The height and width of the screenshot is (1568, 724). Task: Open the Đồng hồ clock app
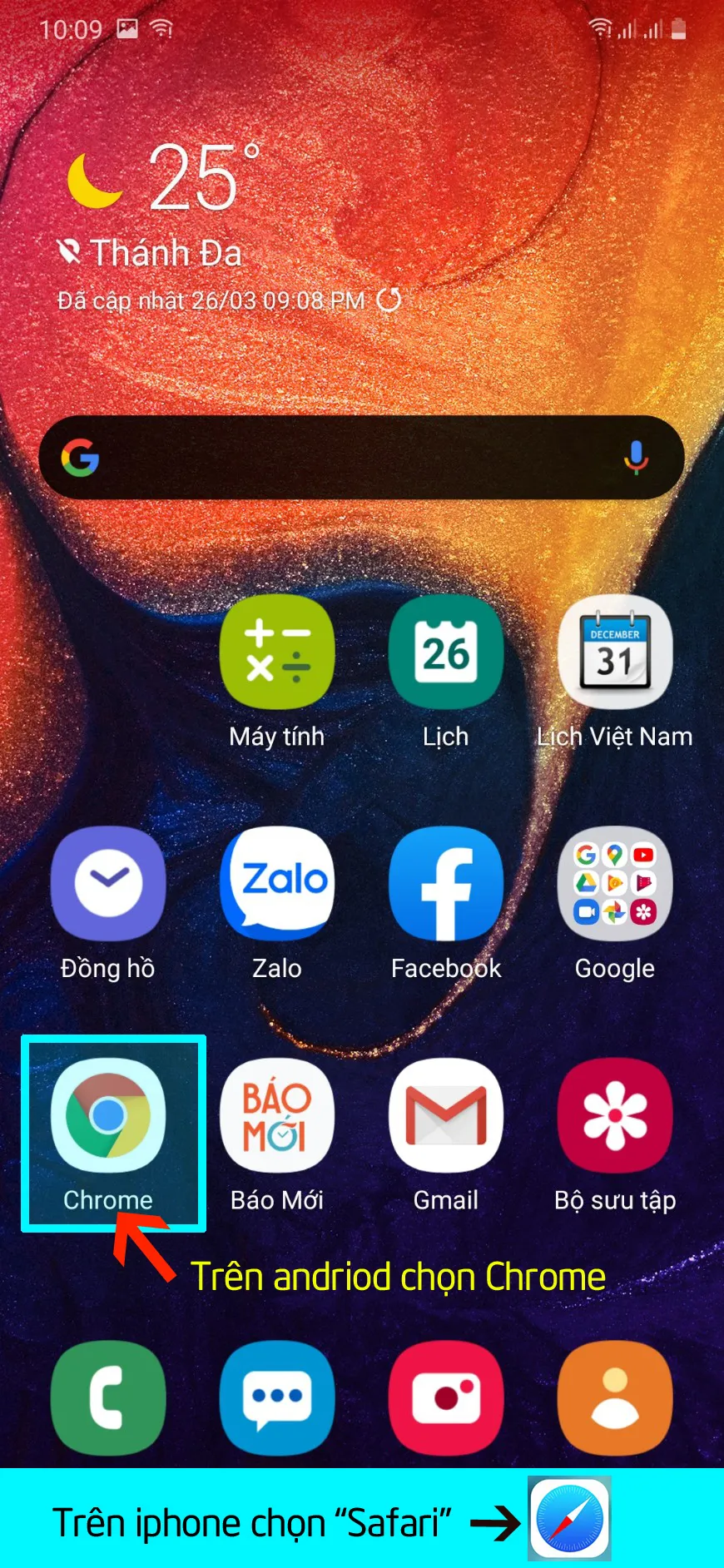(x=108, y=883)
